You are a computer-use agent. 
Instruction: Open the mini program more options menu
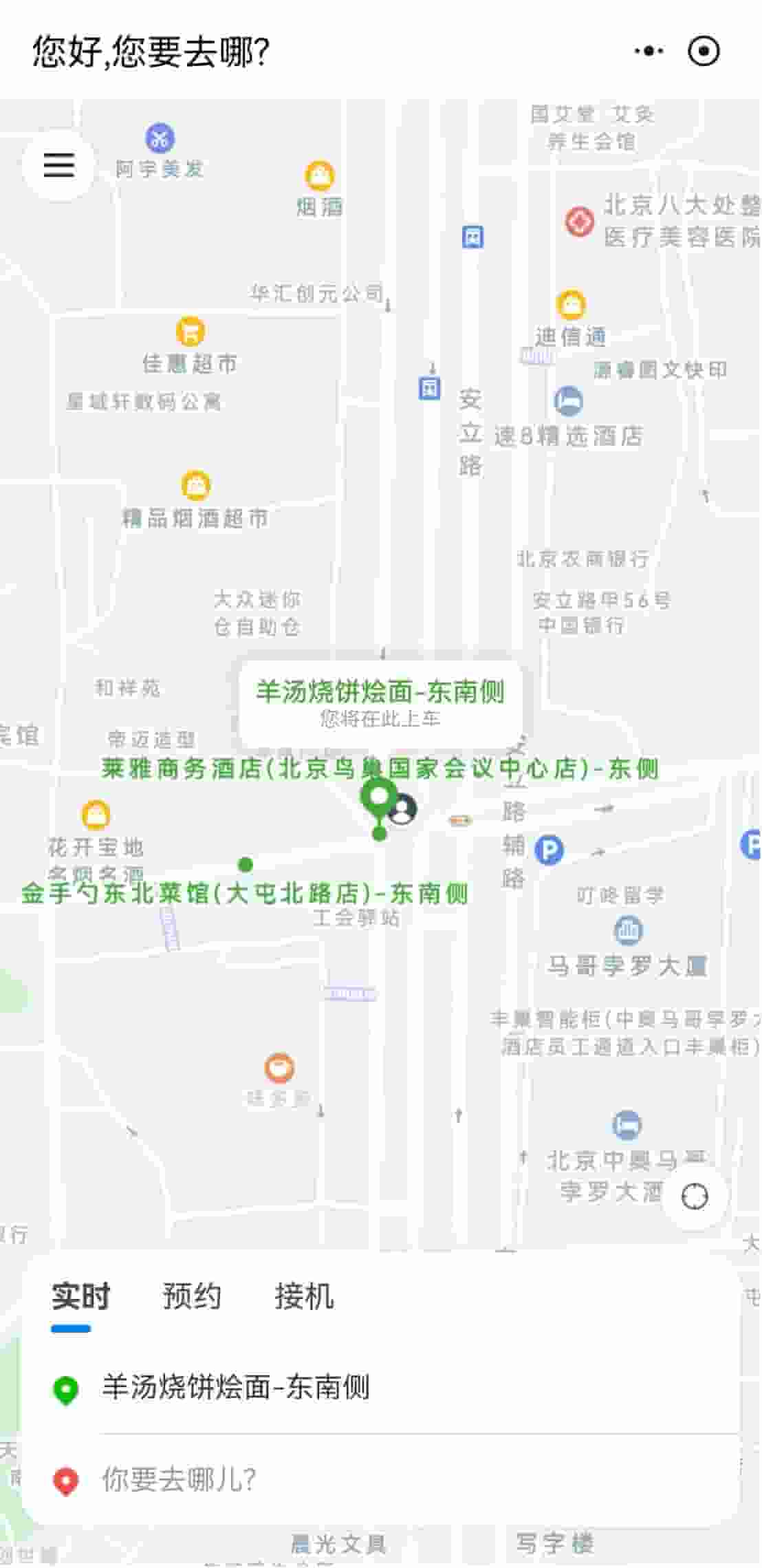tap(649, 51)
